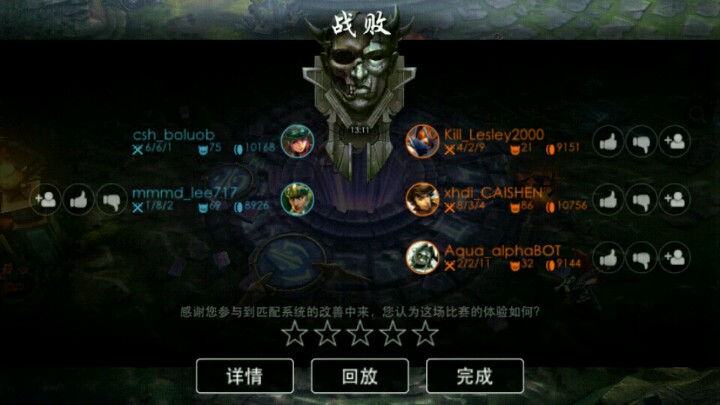Like player xhai_CAISHEN

pyautogui.click(x=608, y=199)
